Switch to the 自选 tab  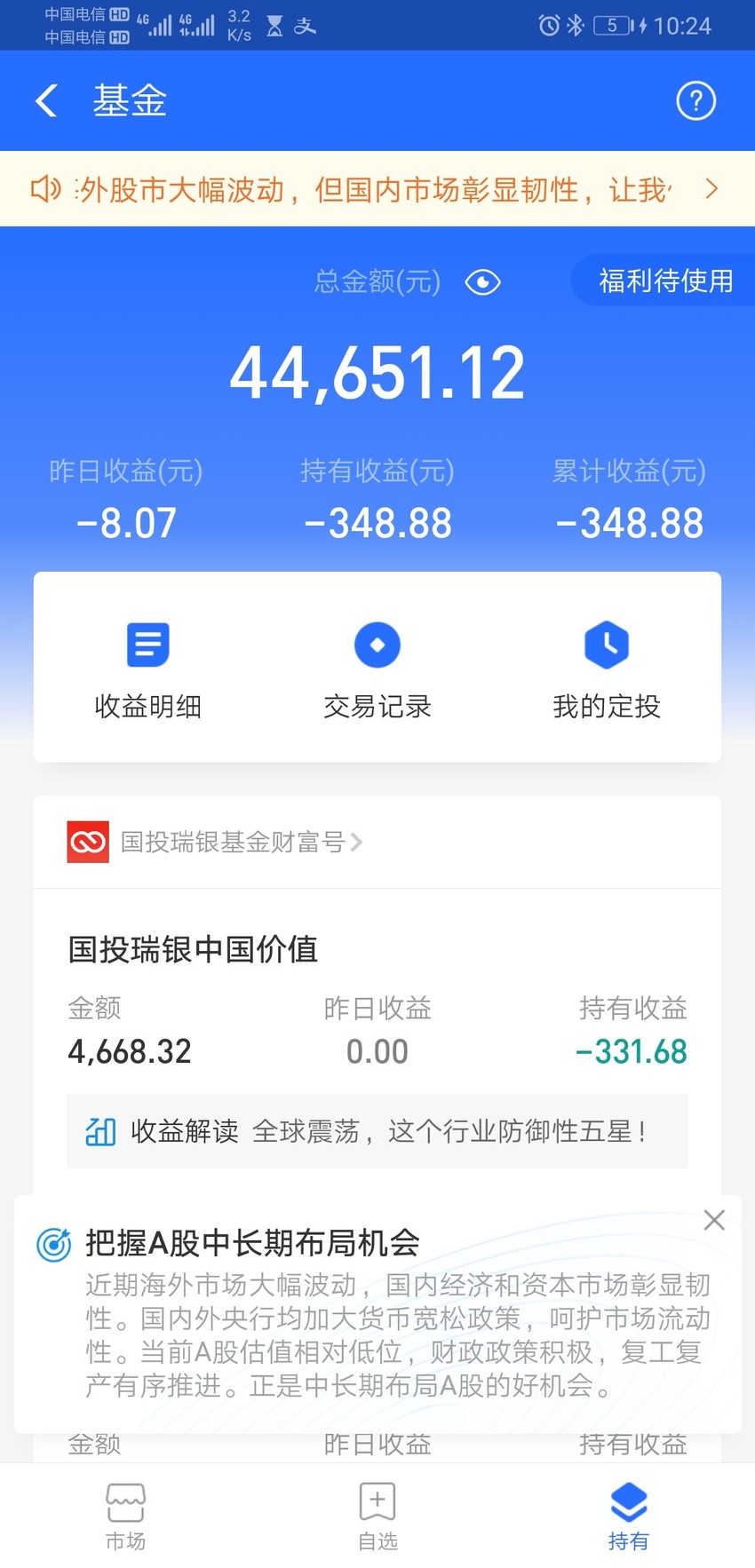(377, 1517)
